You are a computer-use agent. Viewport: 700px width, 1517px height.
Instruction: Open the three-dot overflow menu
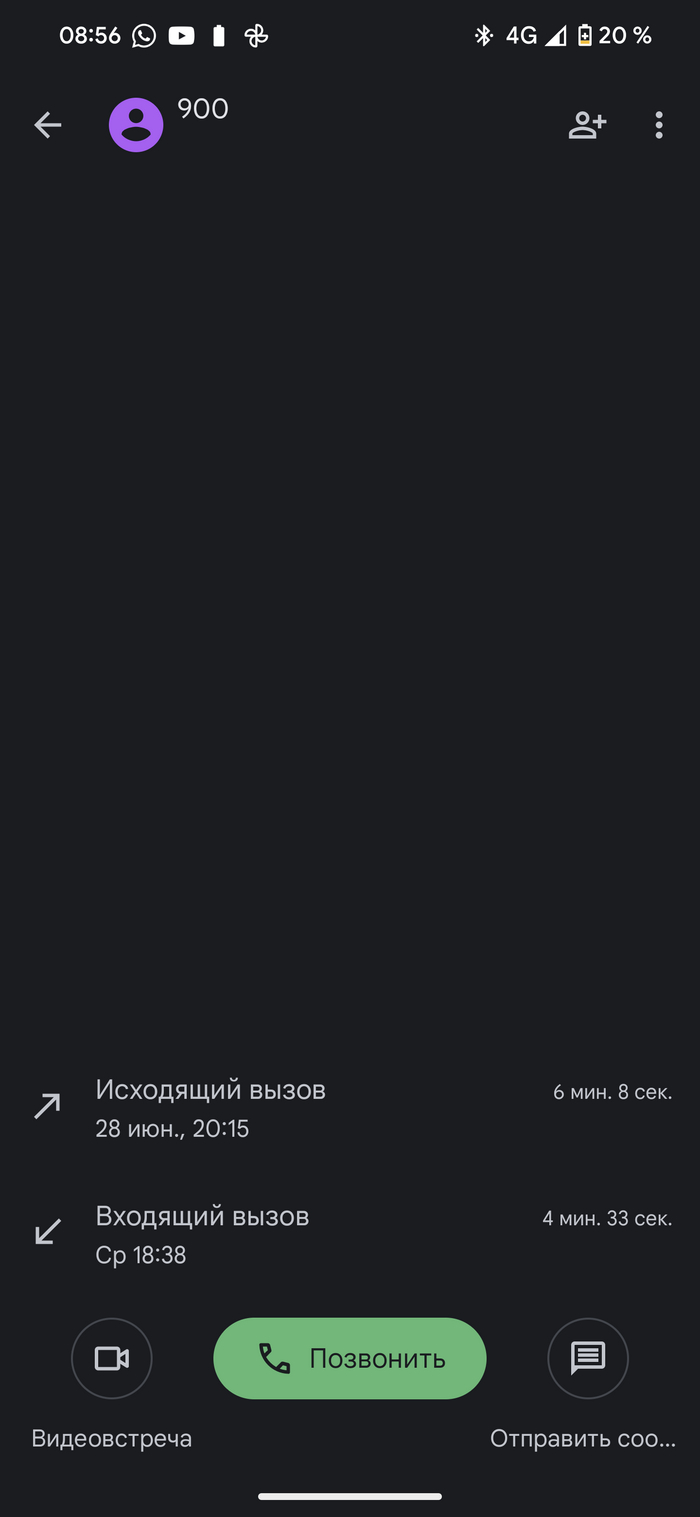click(658, 125)
